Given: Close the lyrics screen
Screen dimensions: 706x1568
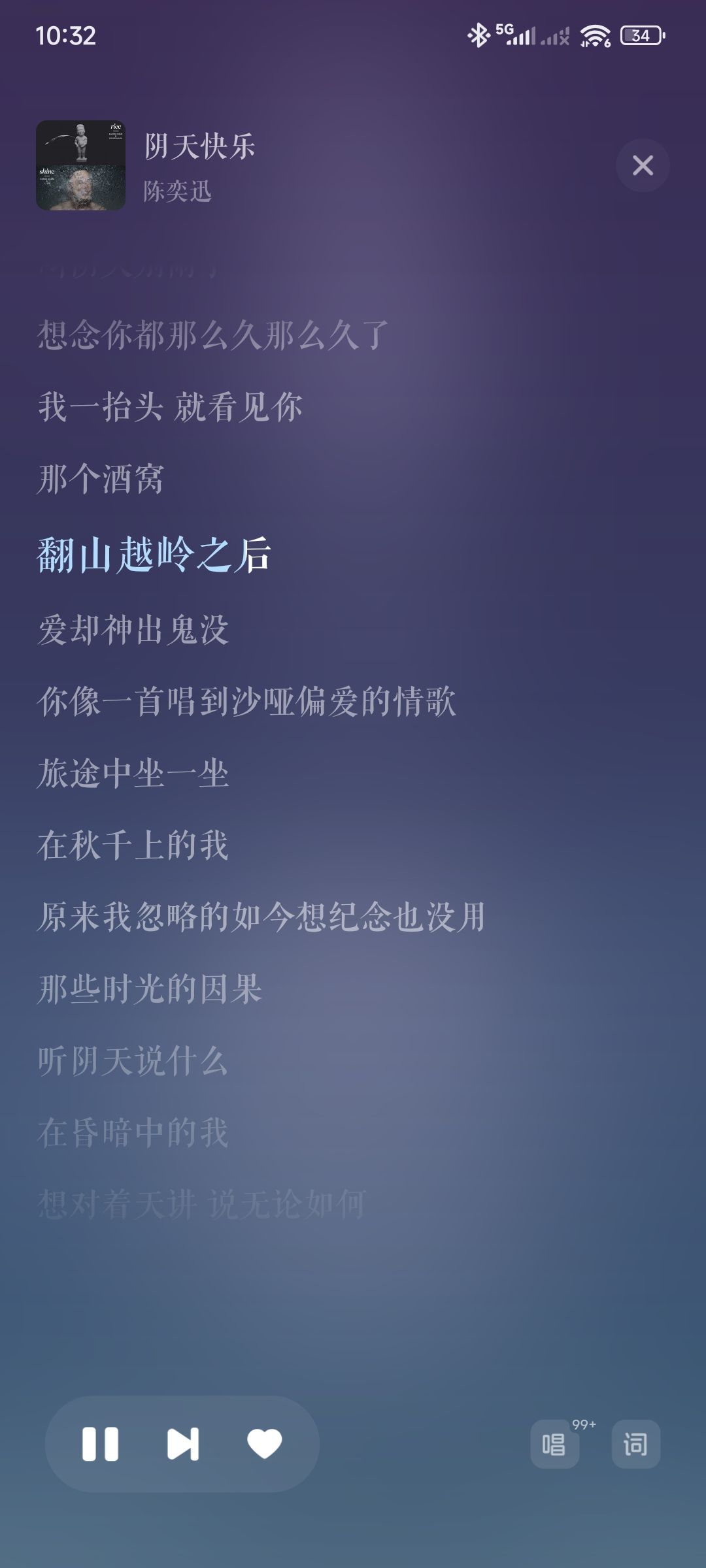Looking at the screenshot, I should click(x=643, y=165).
